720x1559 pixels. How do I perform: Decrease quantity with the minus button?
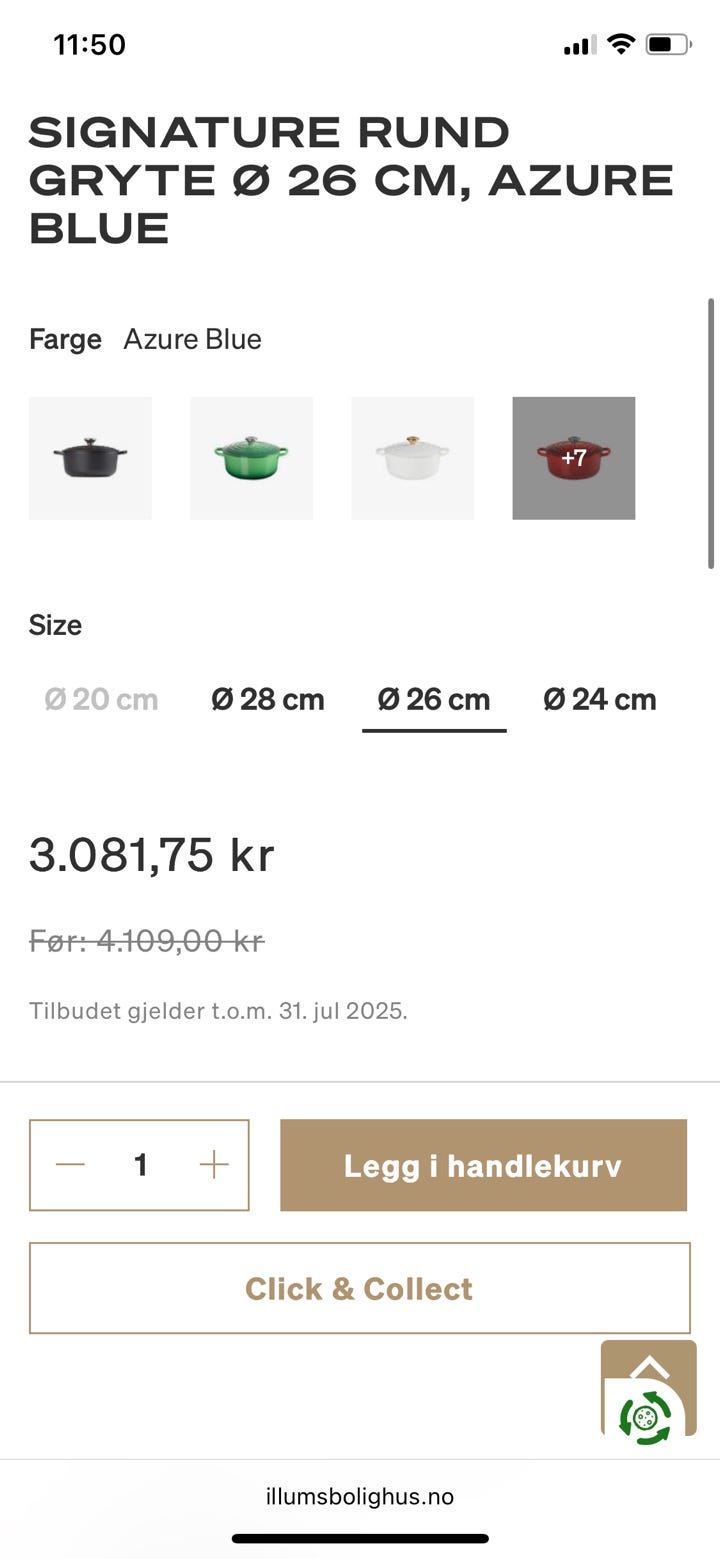coord(70,1165)
